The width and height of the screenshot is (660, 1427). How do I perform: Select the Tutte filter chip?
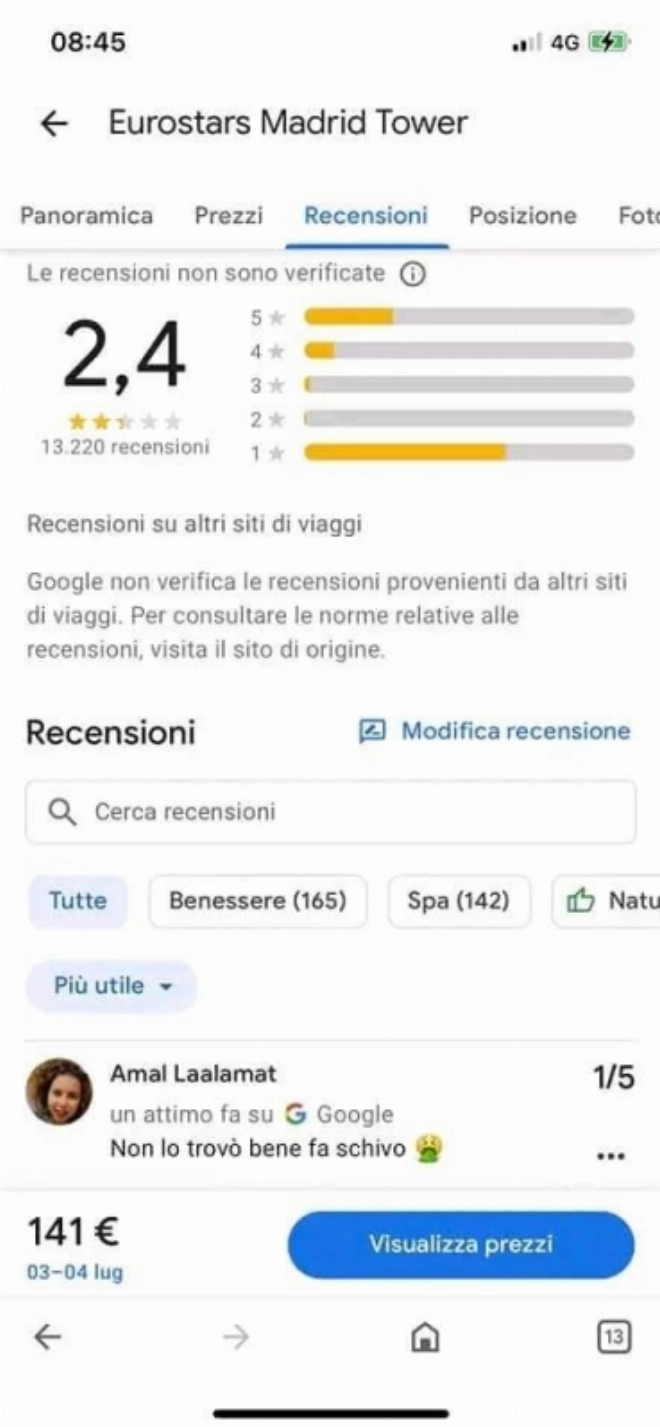point(78,901)
